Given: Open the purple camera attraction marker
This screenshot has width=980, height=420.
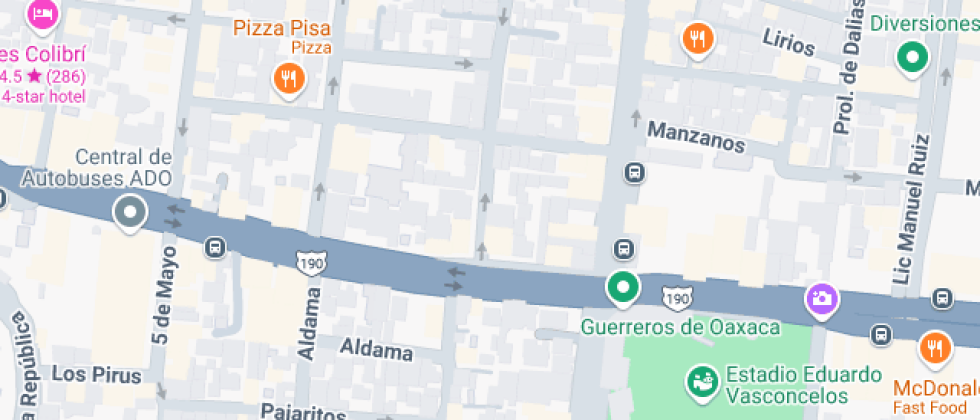Looking at the screenshot, I should click(x=821, y=298).
